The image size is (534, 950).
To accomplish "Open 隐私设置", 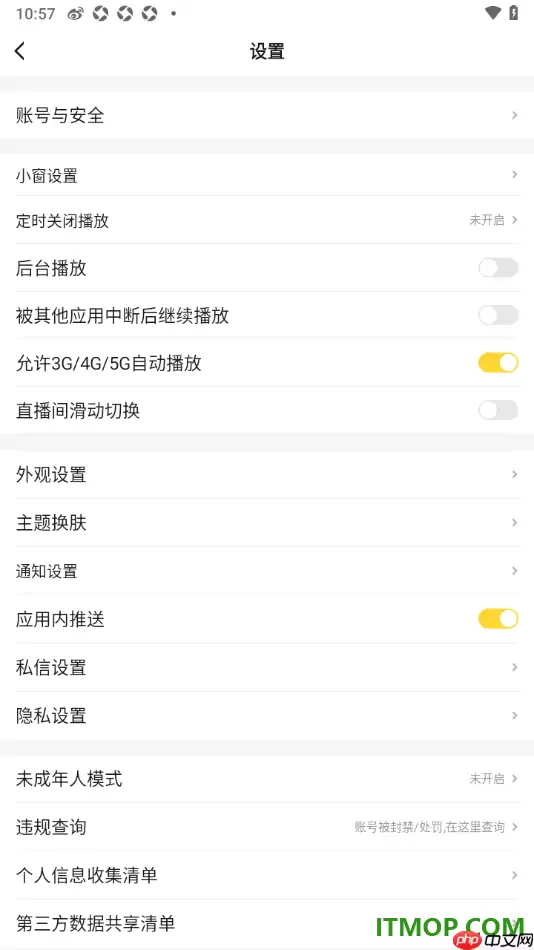I will pos(267,716).
